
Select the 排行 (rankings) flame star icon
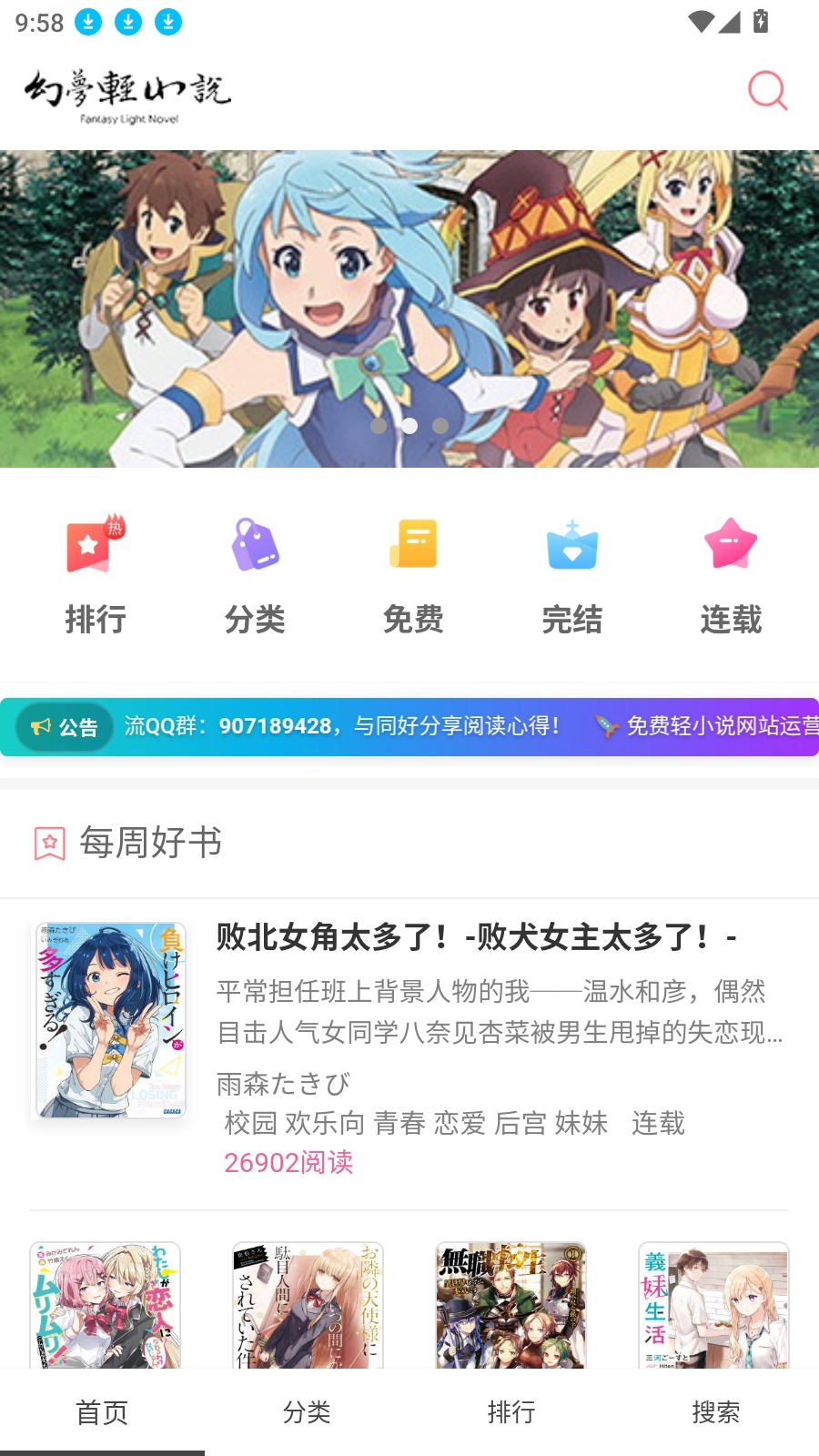pyautogui.click(x=92, y=545)
